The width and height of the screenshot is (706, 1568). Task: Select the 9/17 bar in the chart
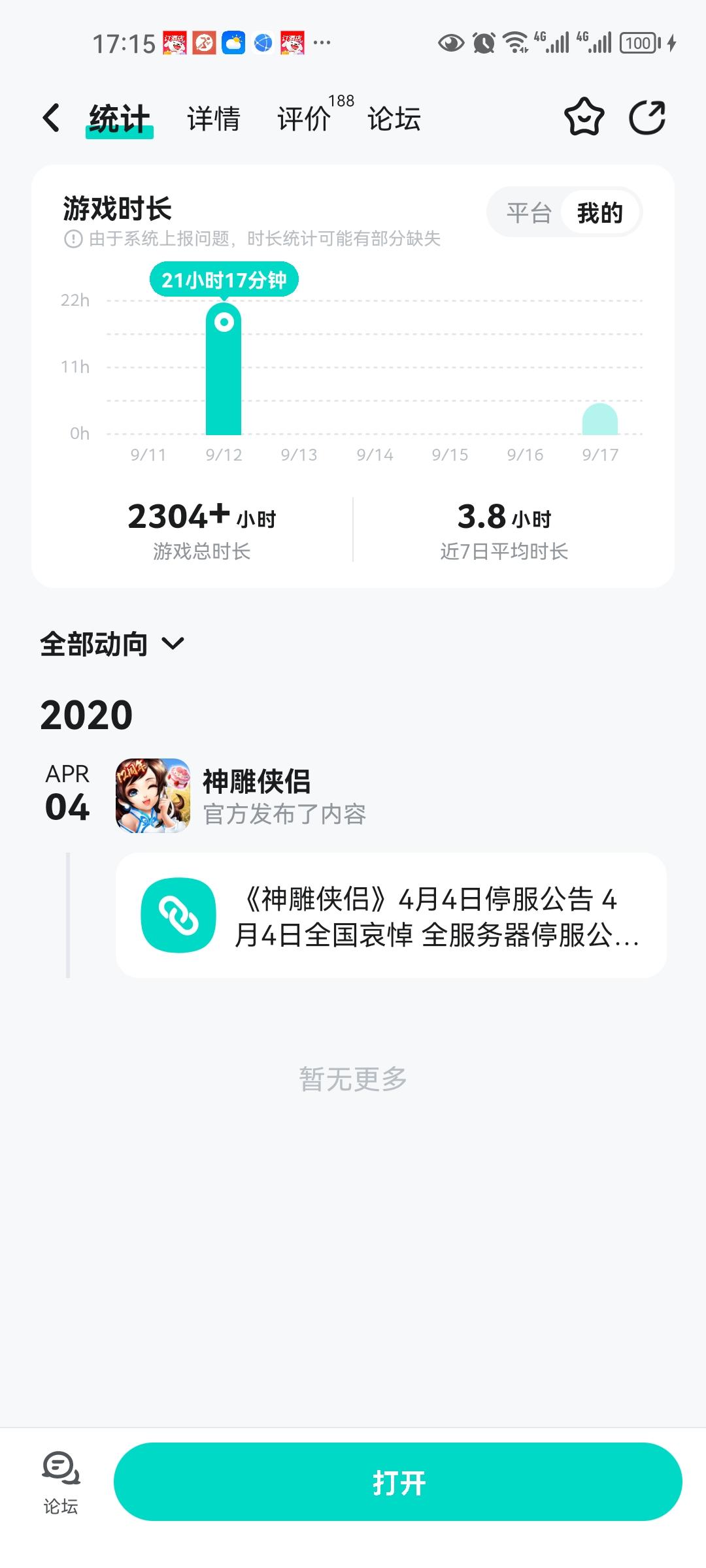click(600, 419)
